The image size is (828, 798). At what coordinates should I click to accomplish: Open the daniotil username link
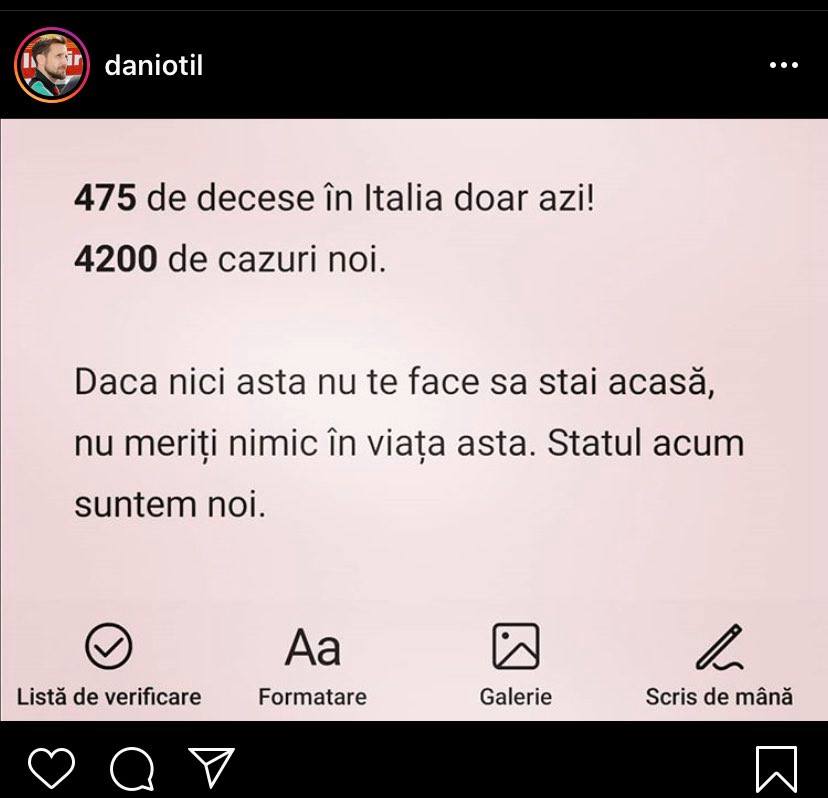pyautogui.click(x=153, y=66)
